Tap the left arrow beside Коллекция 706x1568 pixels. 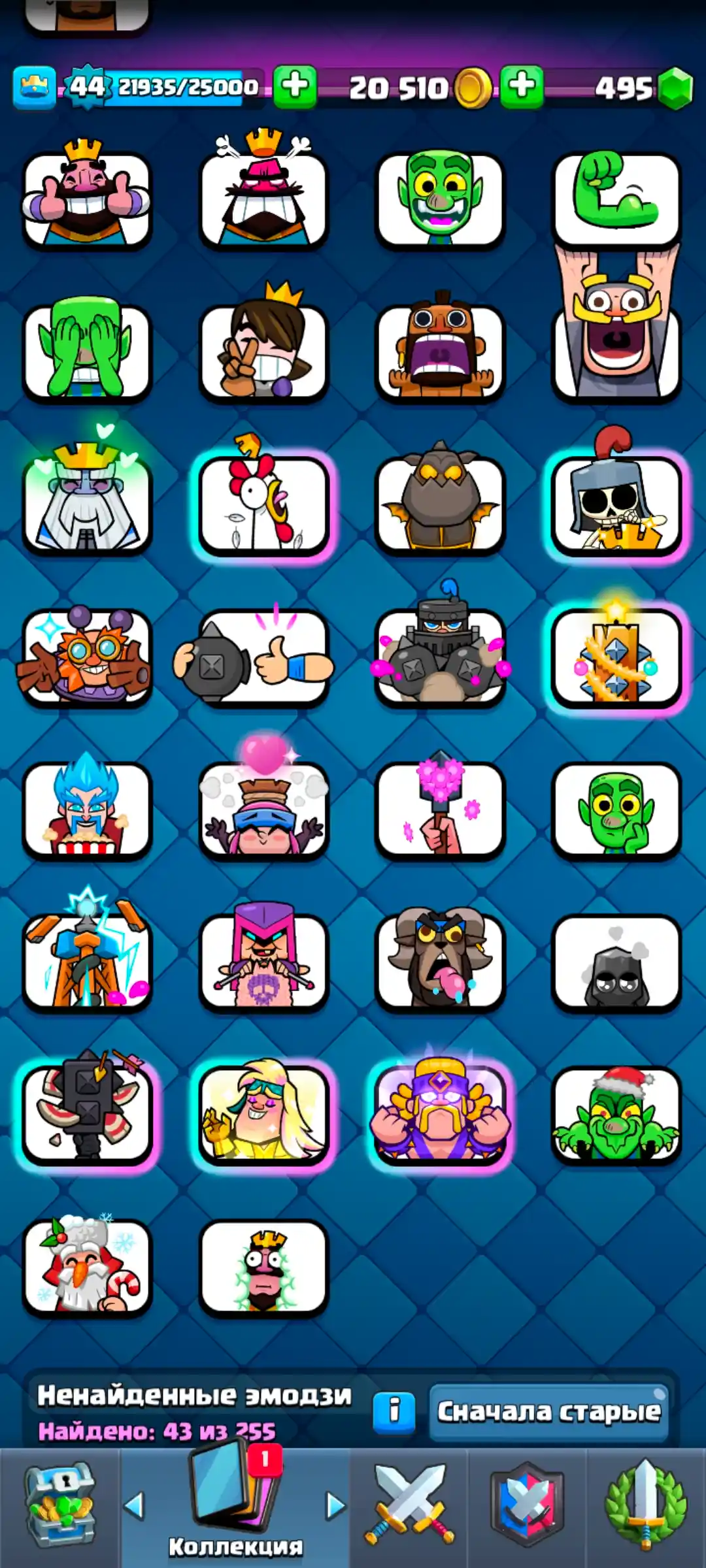(134, 1505)
